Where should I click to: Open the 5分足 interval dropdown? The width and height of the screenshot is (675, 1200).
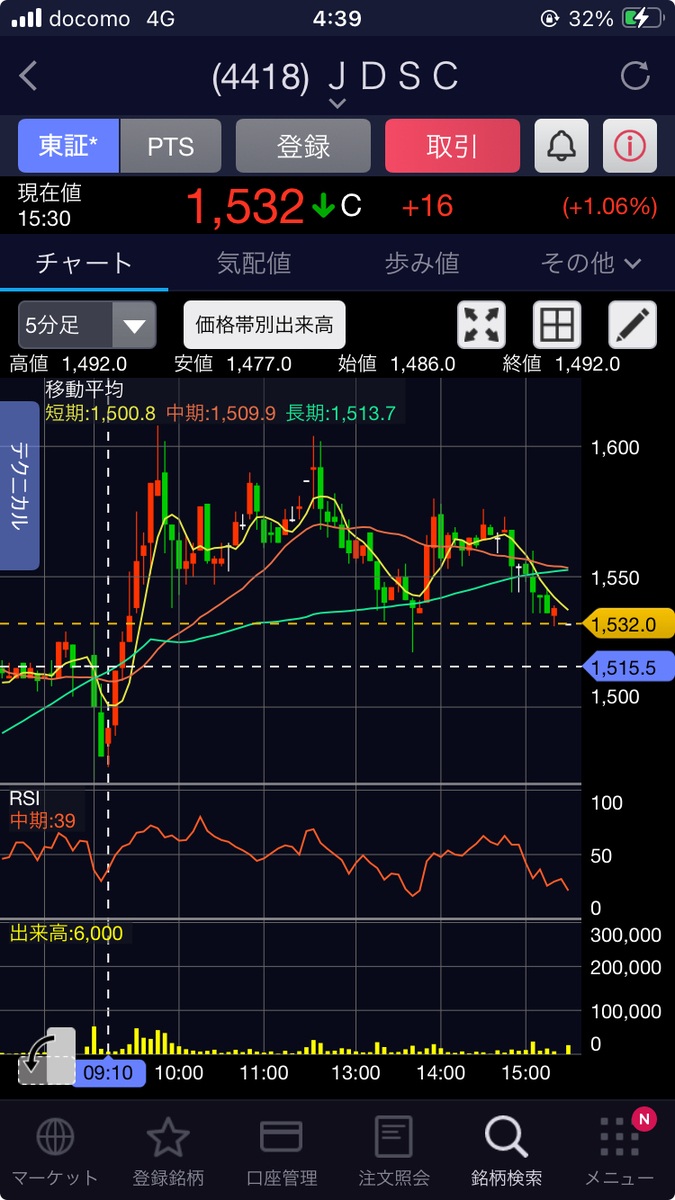[x=87, y=325]
